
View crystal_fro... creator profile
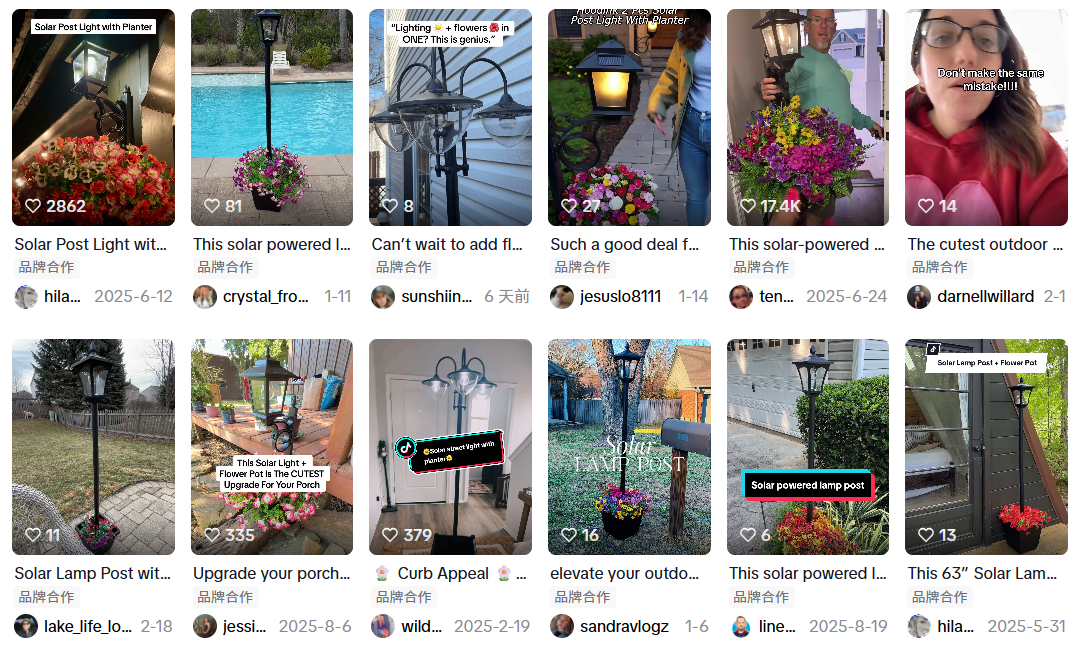[x=265, y=297]
